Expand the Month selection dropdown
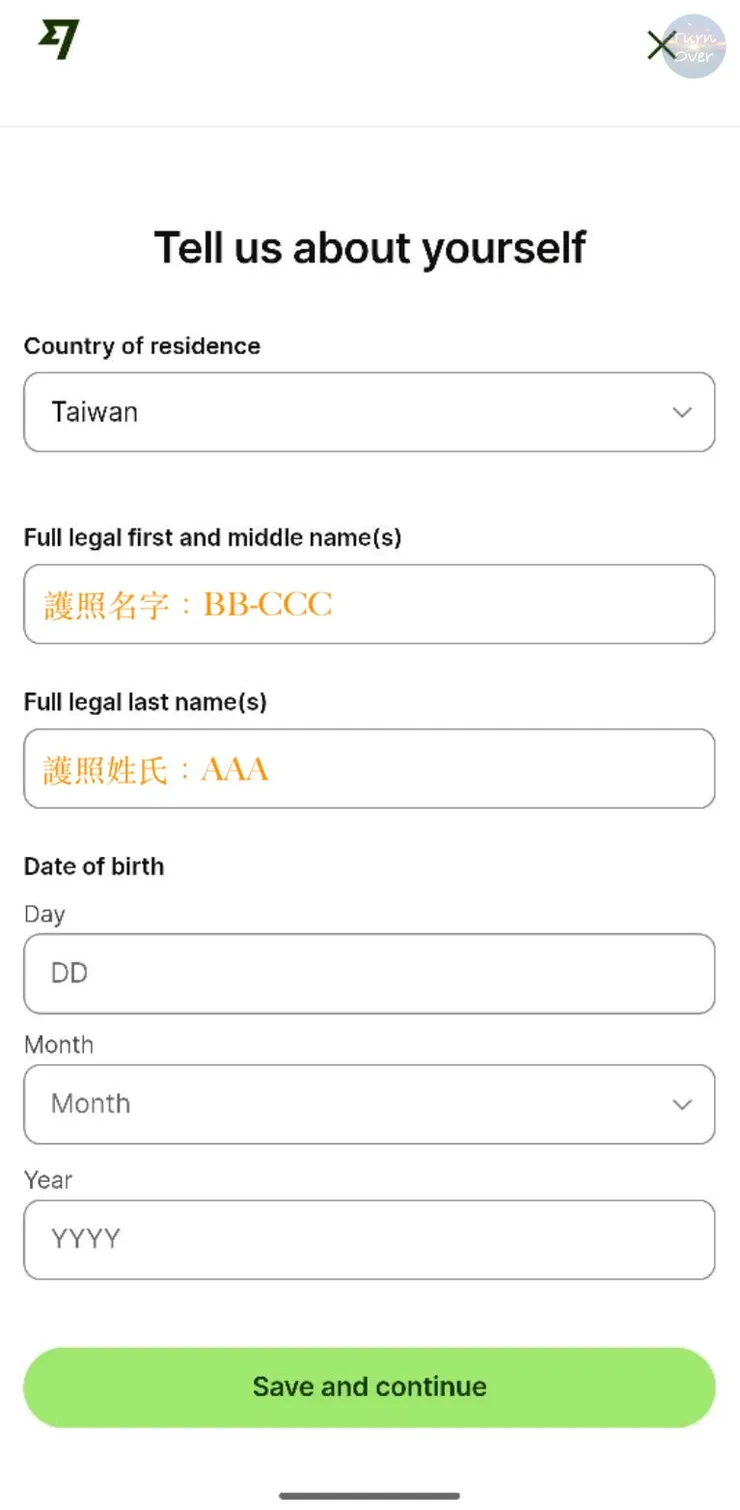The height and width of the screenshot is (1510, 740). pyautogui.click(x=369, y=1104)
